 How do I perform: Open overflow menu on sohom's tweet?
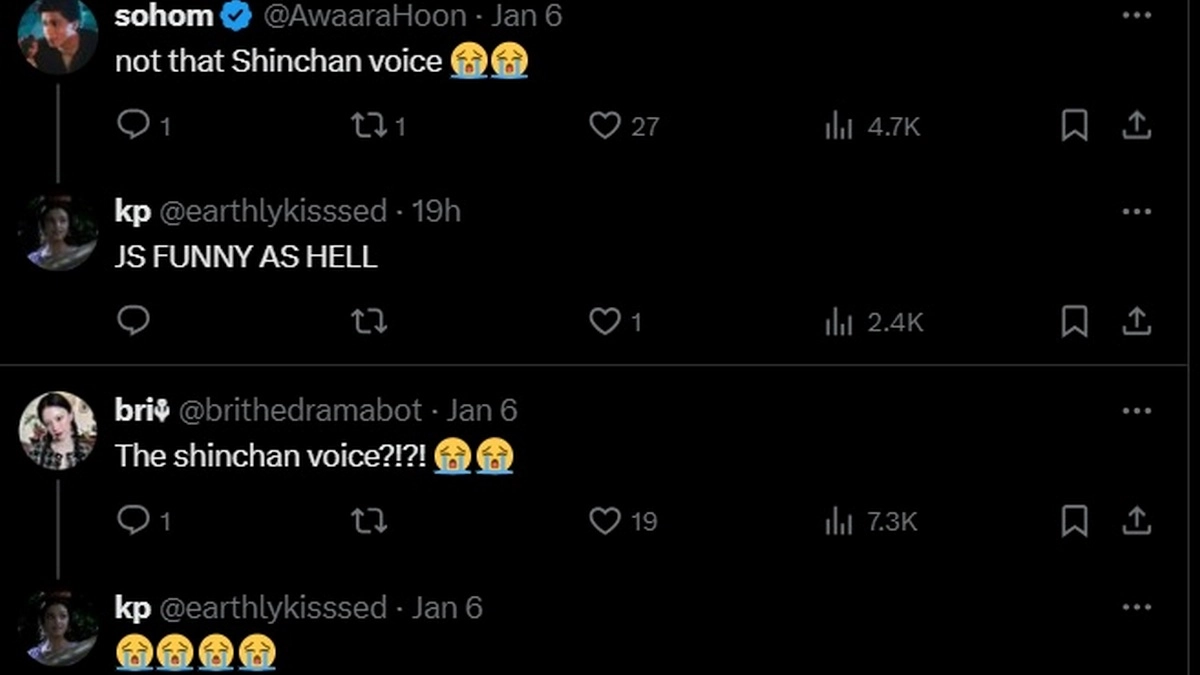click(1136, 16)
